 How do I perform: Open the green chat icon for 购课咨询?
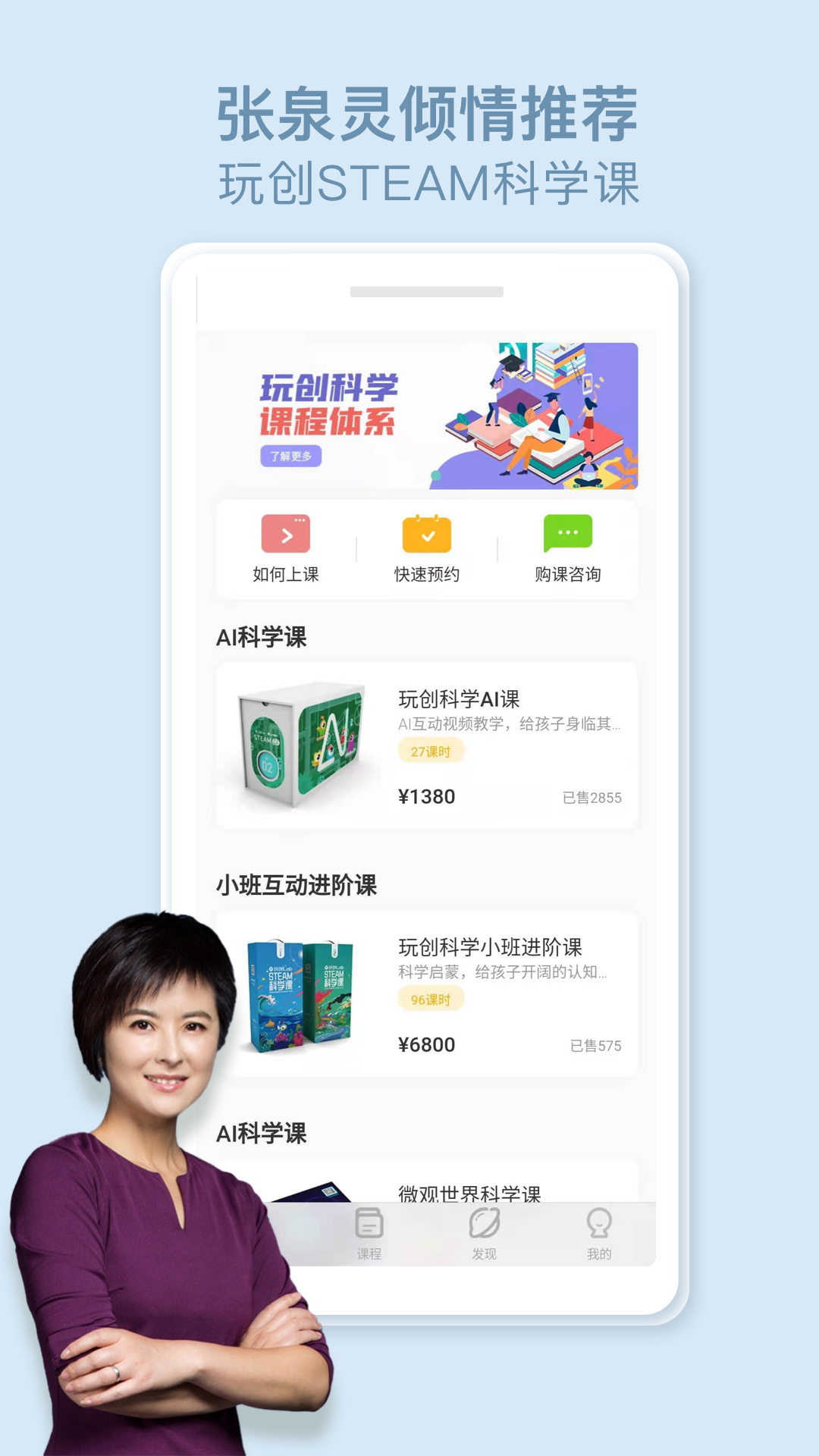(567, 533)
